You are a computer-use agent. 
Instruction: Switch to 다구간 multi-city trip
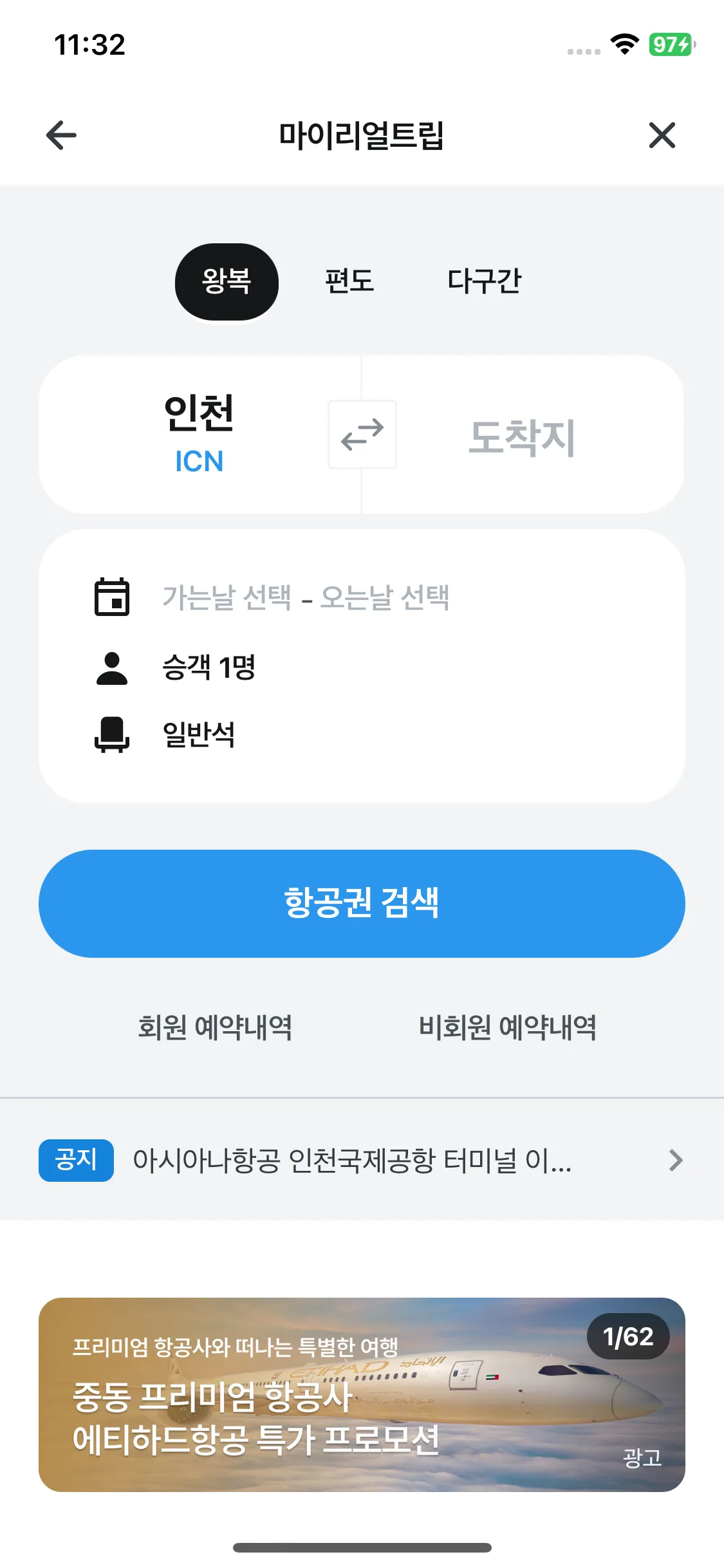point(484,282)
